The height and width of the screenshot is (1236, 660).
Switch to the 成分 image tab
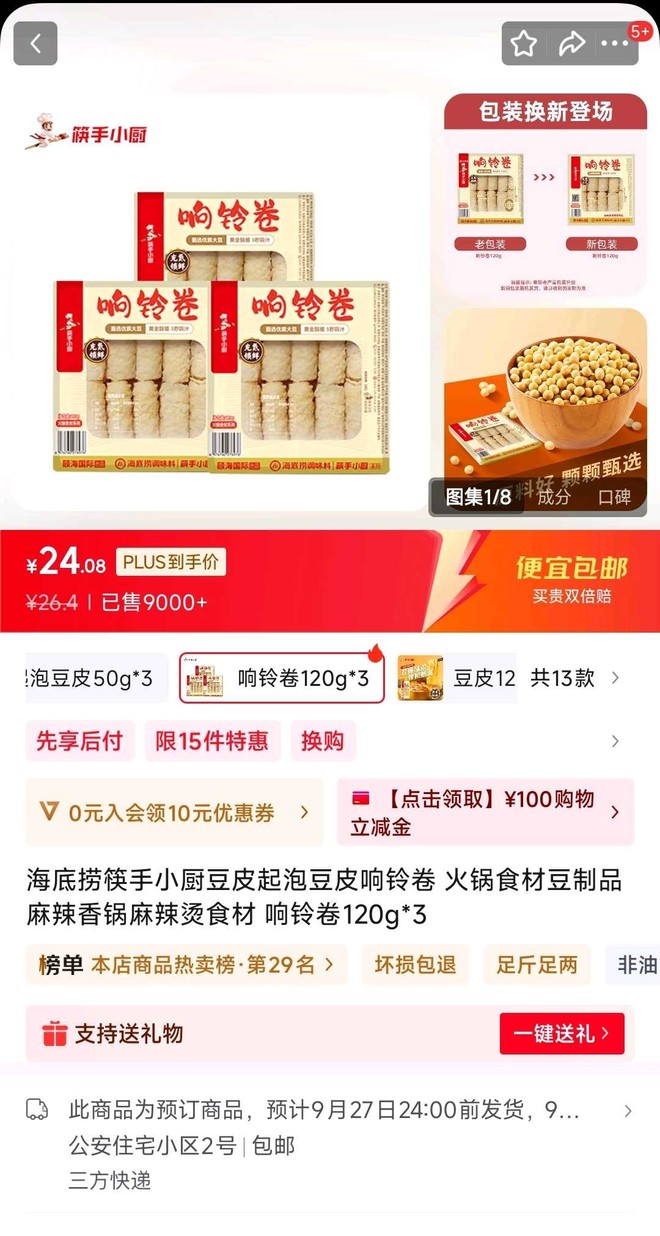[x=555, y=497]
